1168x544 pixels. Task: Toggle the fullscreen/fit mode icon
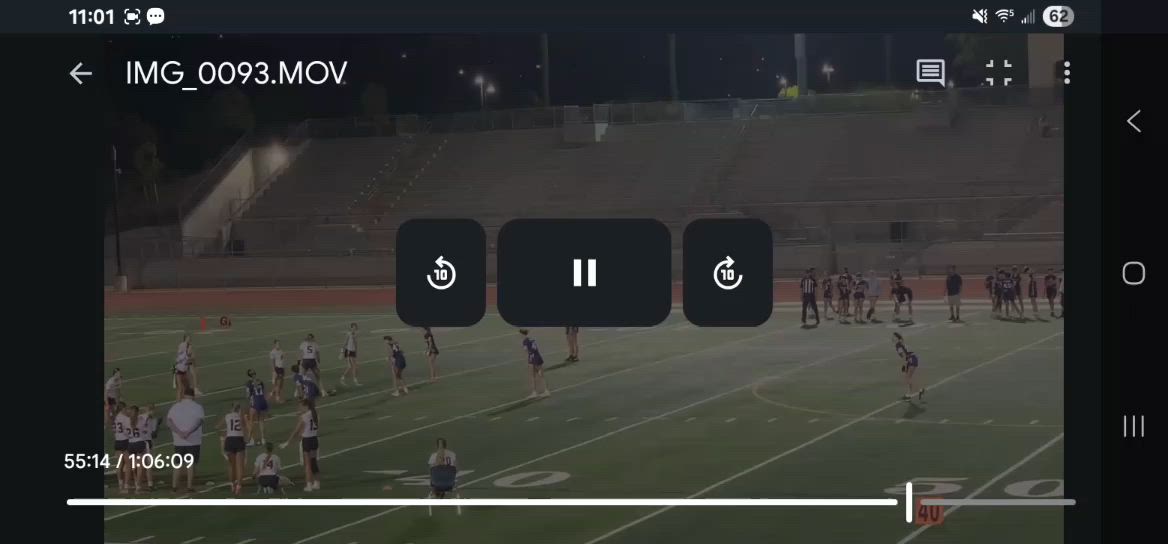tap(998, 72)
